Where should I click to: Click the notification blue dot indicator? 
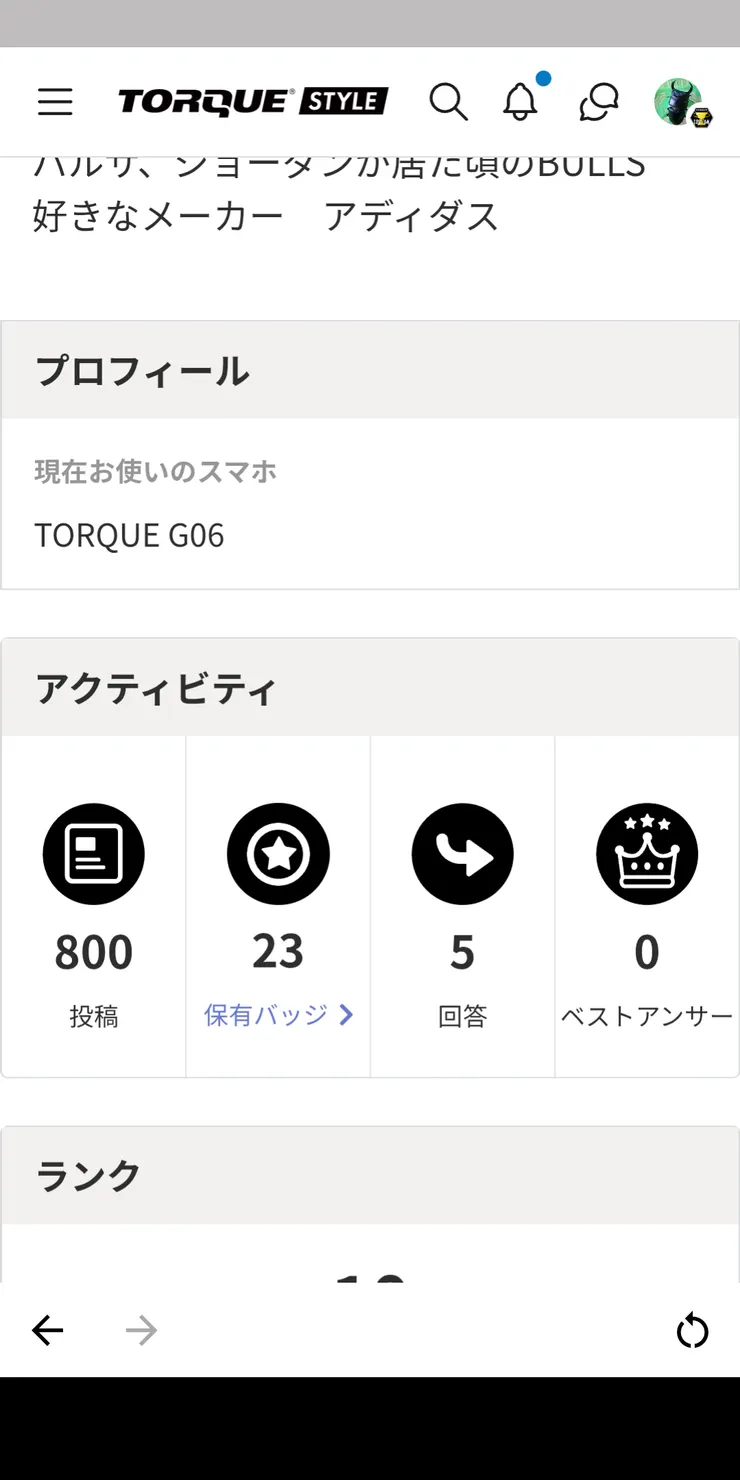[543, 77]
